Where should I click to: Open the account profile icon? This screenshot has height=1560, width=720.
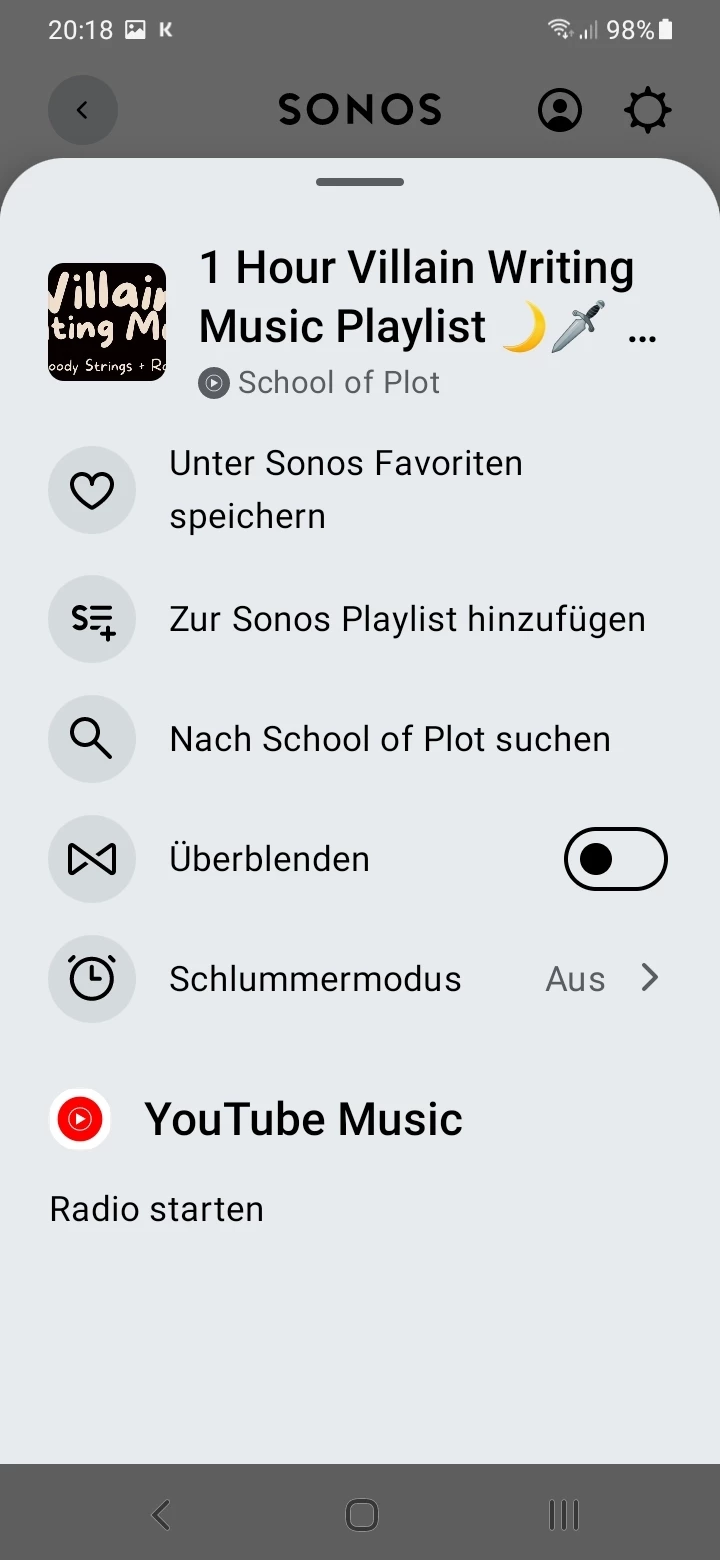(560, 110)
